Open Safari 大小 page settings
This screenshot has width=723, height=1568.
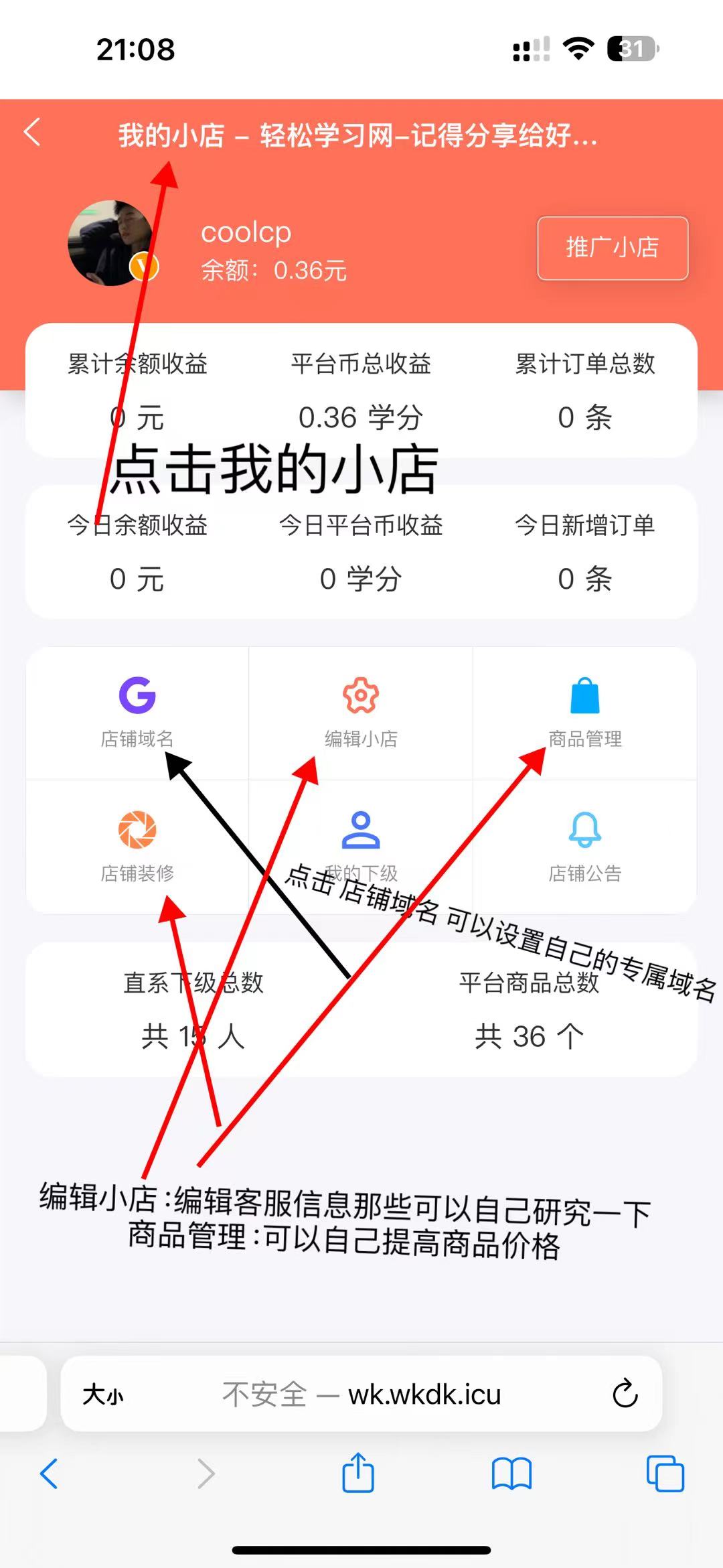pyautogui.click(x=102, y=1395)
